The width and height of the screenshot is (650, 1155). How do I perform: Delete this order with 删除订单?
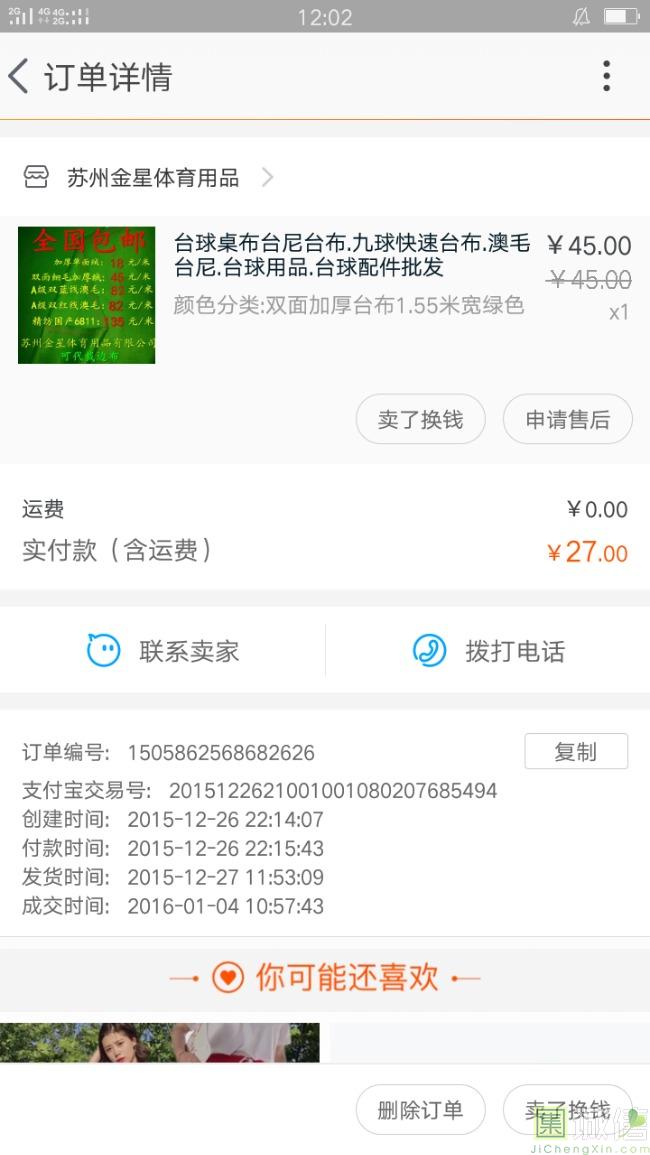tap(420, 1110)
